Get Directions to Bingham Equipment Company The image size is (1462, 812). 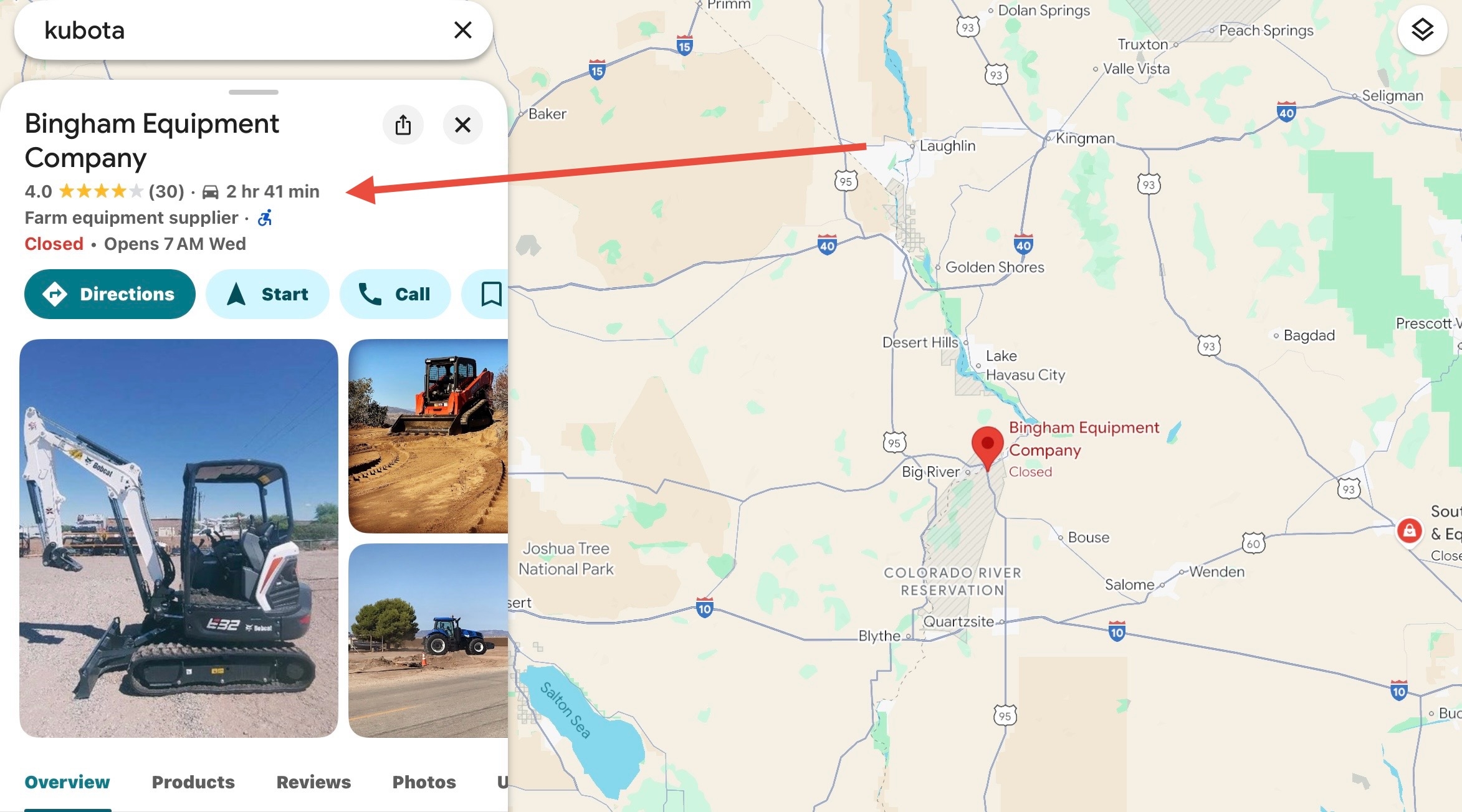point(110,294)
